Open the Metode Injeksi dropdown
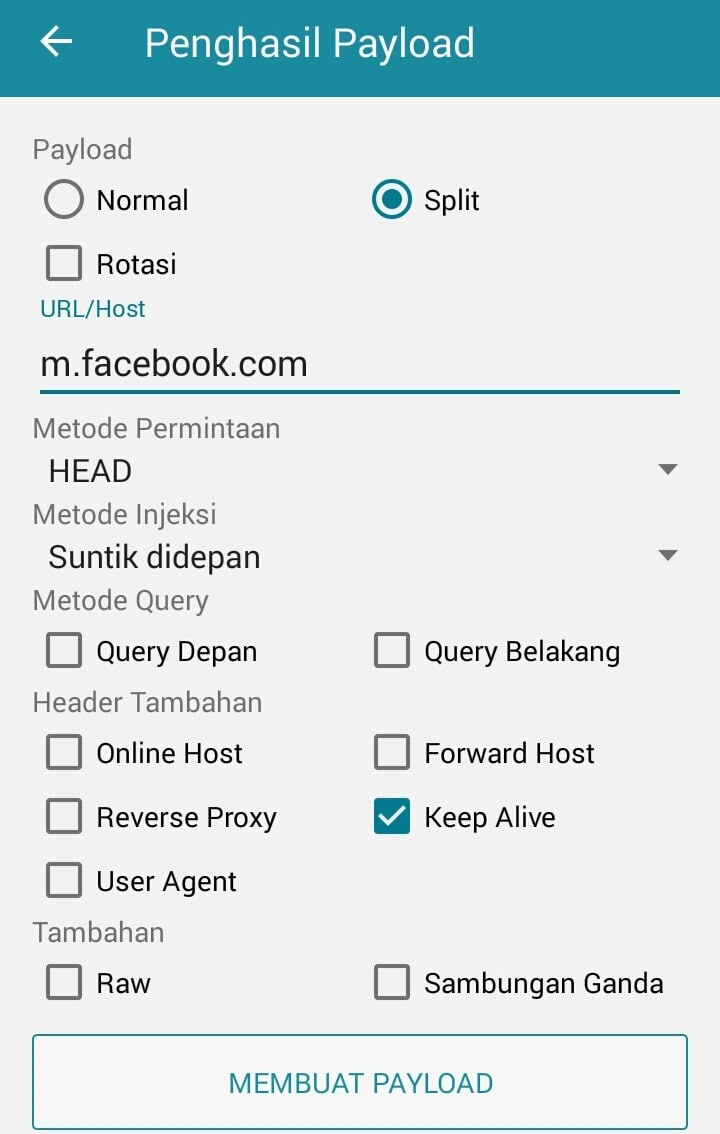Viewport: 720px width, 1134px height. coord(360,556)
